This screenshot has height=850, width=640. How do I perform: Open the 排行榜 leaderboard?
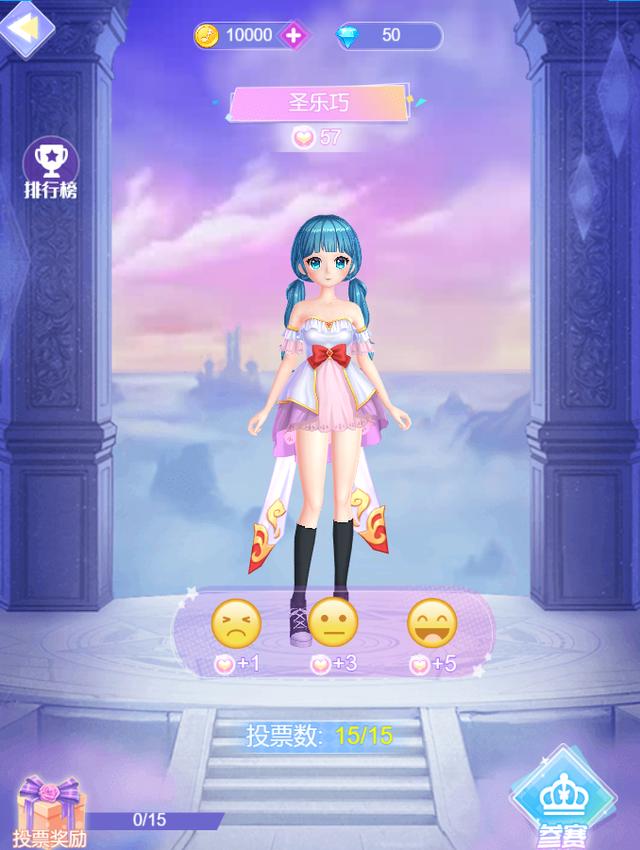(50, 165)
